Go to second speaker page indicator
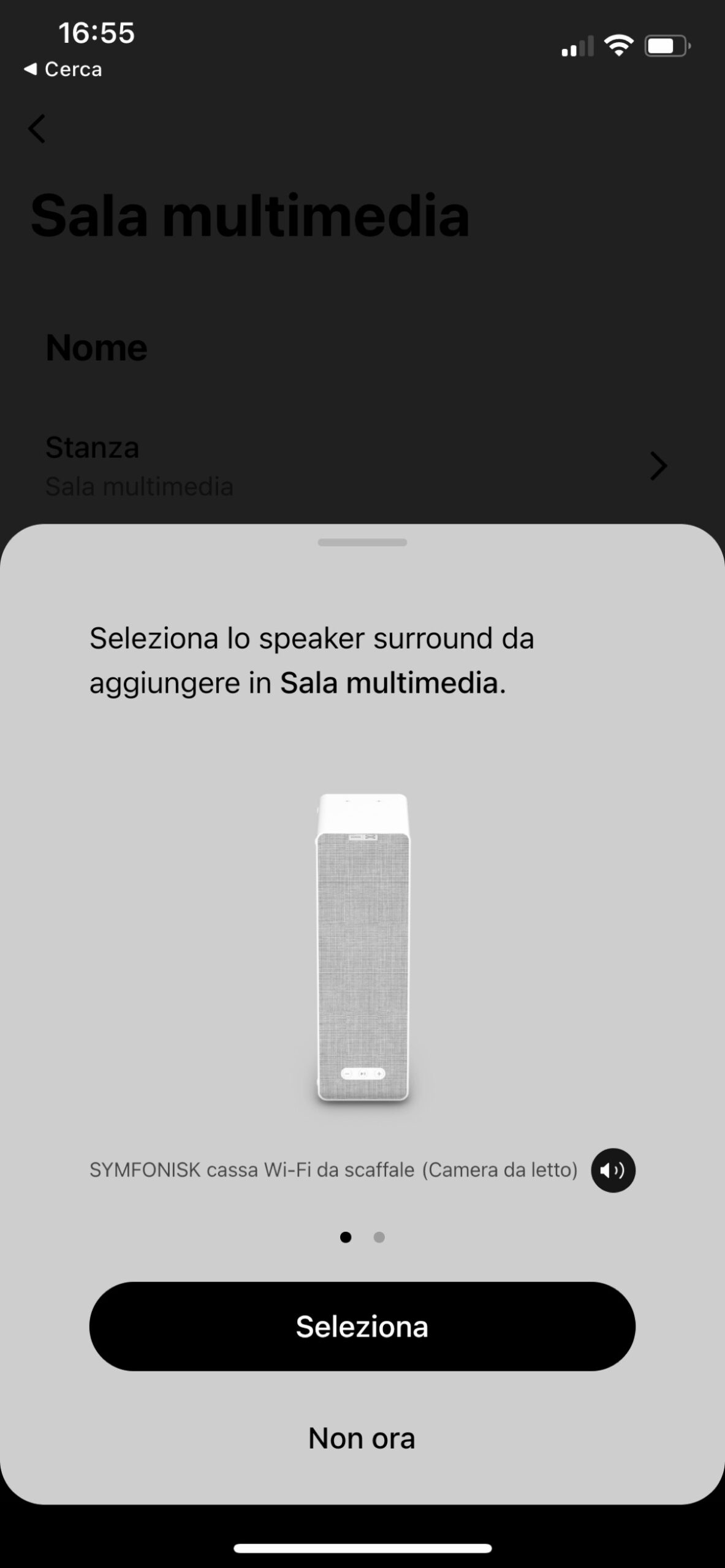Image resolution: width=725 pixels, height=1568 pixels. coord(379,1237)
